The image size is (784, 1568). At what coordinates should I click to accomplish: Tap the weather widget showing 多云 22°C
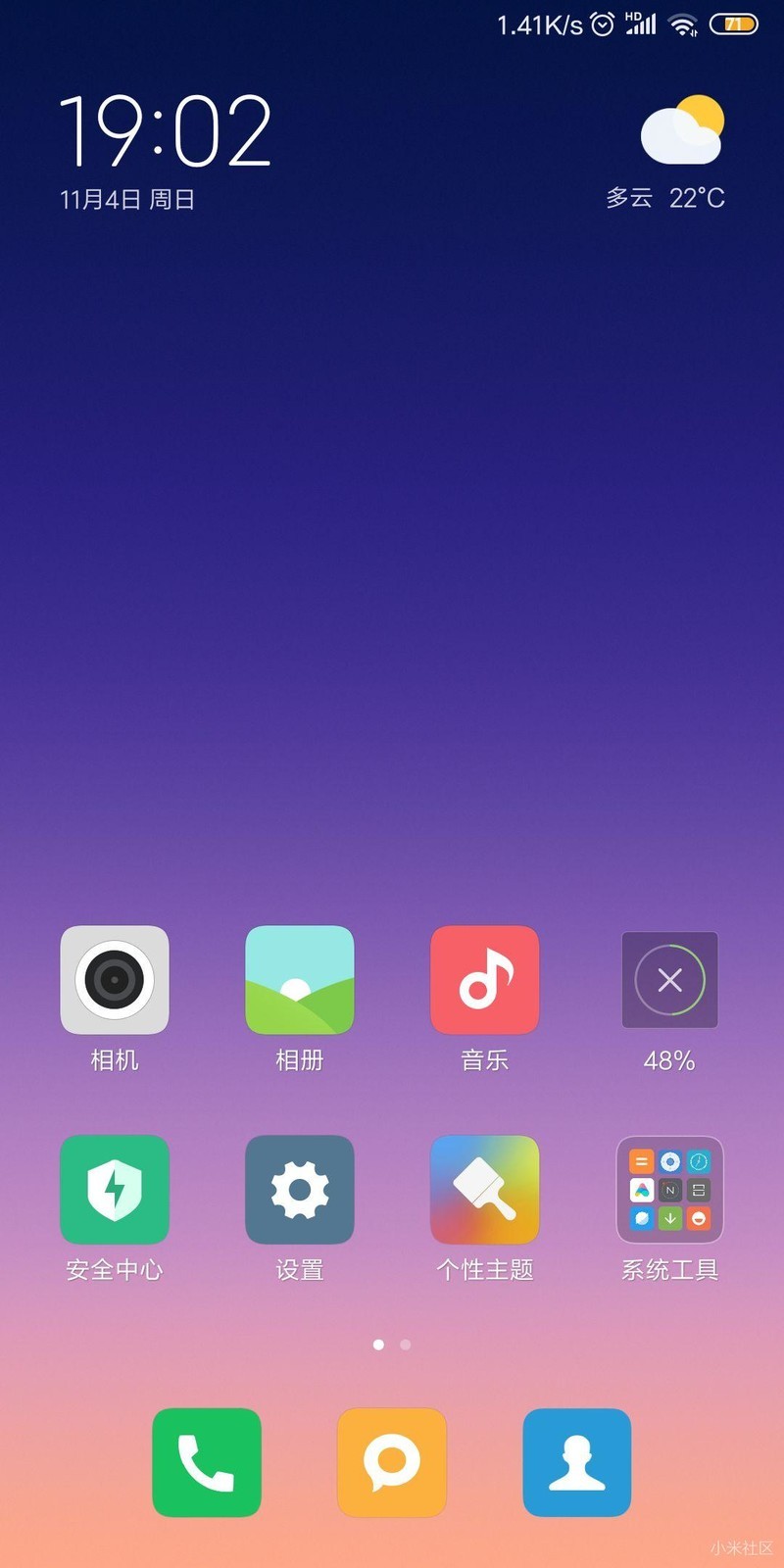(x=676, y=152)
